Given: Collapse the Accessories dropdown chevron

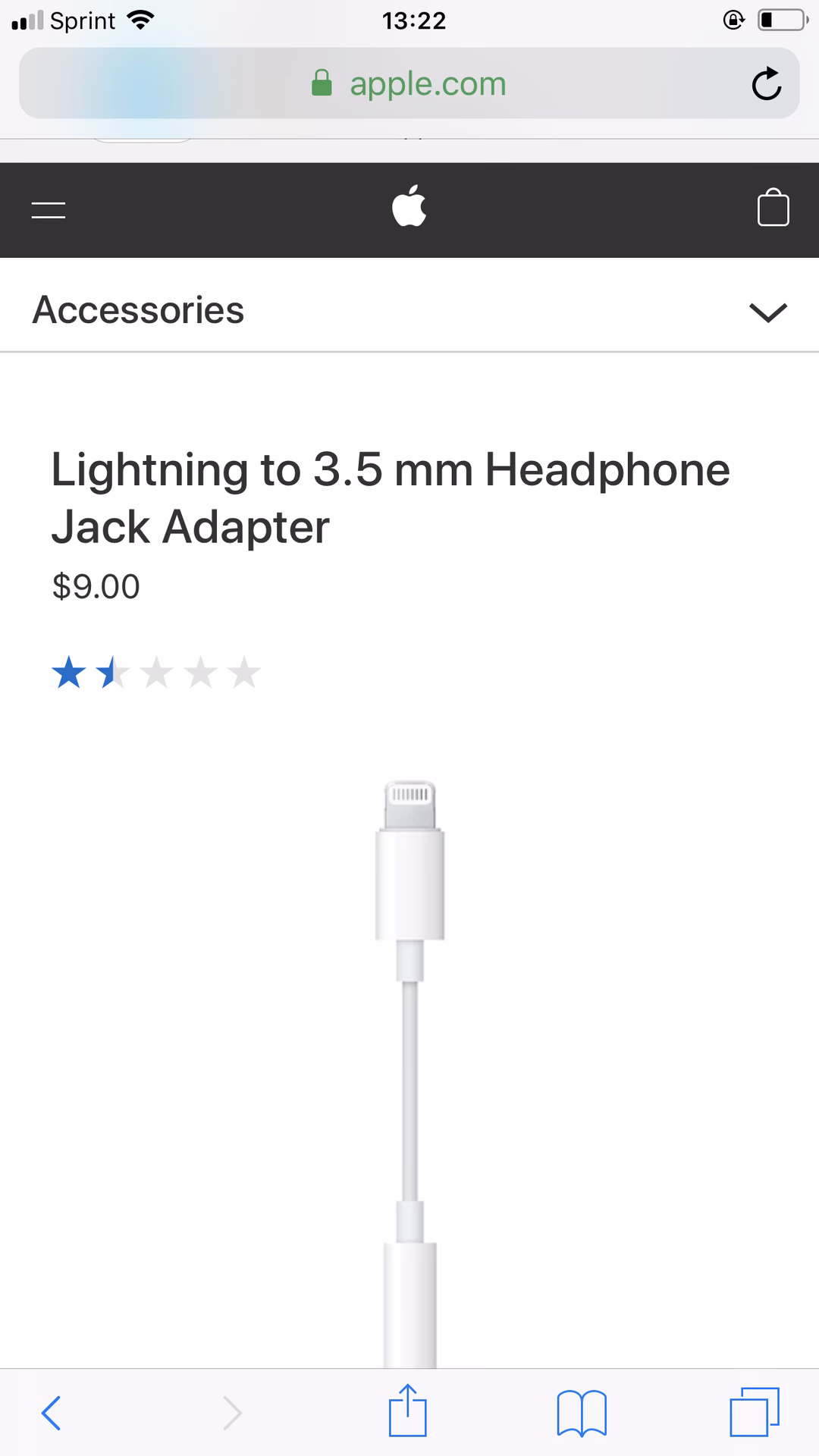Looking at the screenshot, I should pyautogui.click(x=768, y=311).
